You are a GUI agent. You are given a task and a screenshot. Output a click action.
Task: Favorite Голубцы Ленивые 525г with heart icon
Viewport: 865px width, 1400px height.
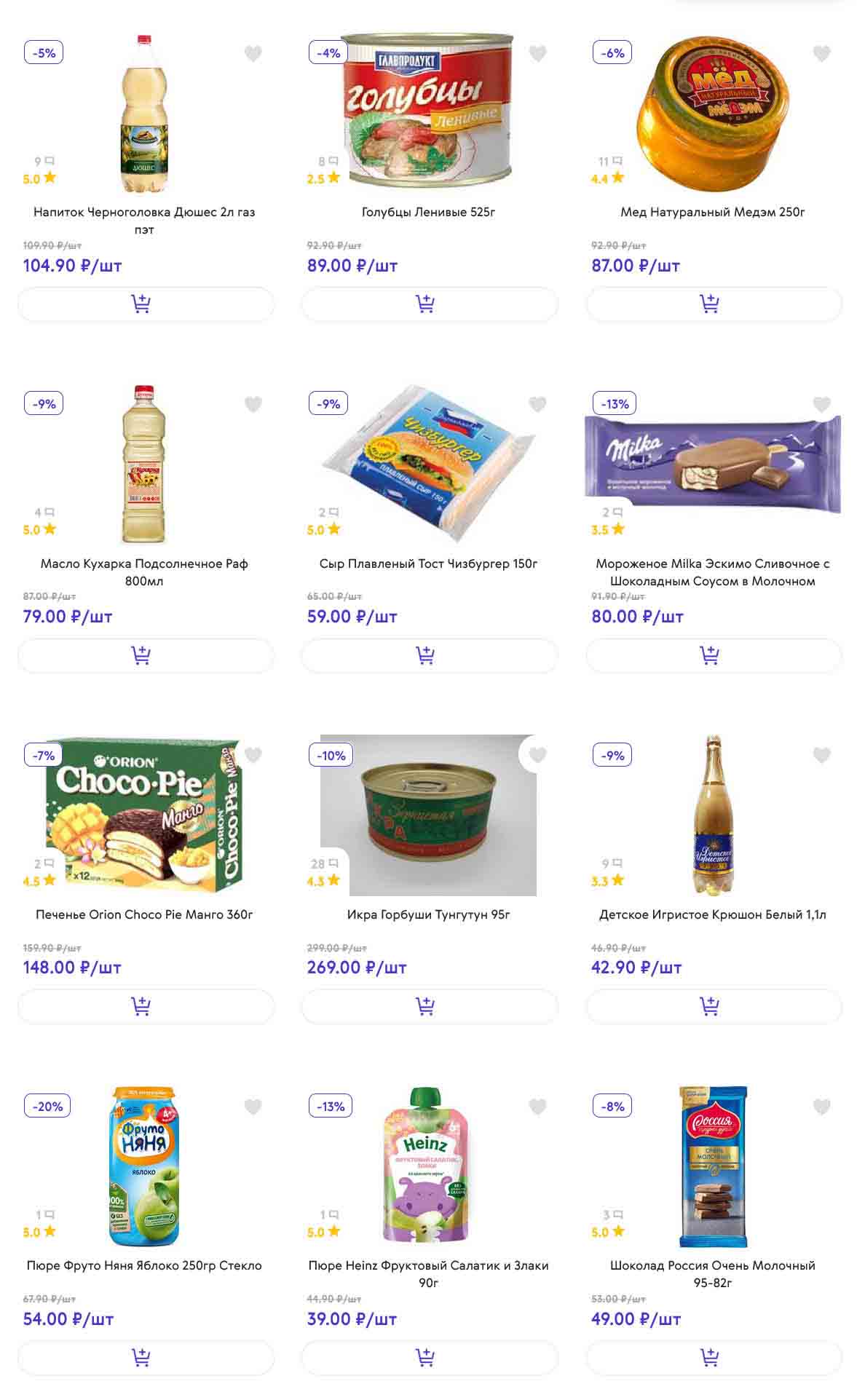[x=537, y=53]
